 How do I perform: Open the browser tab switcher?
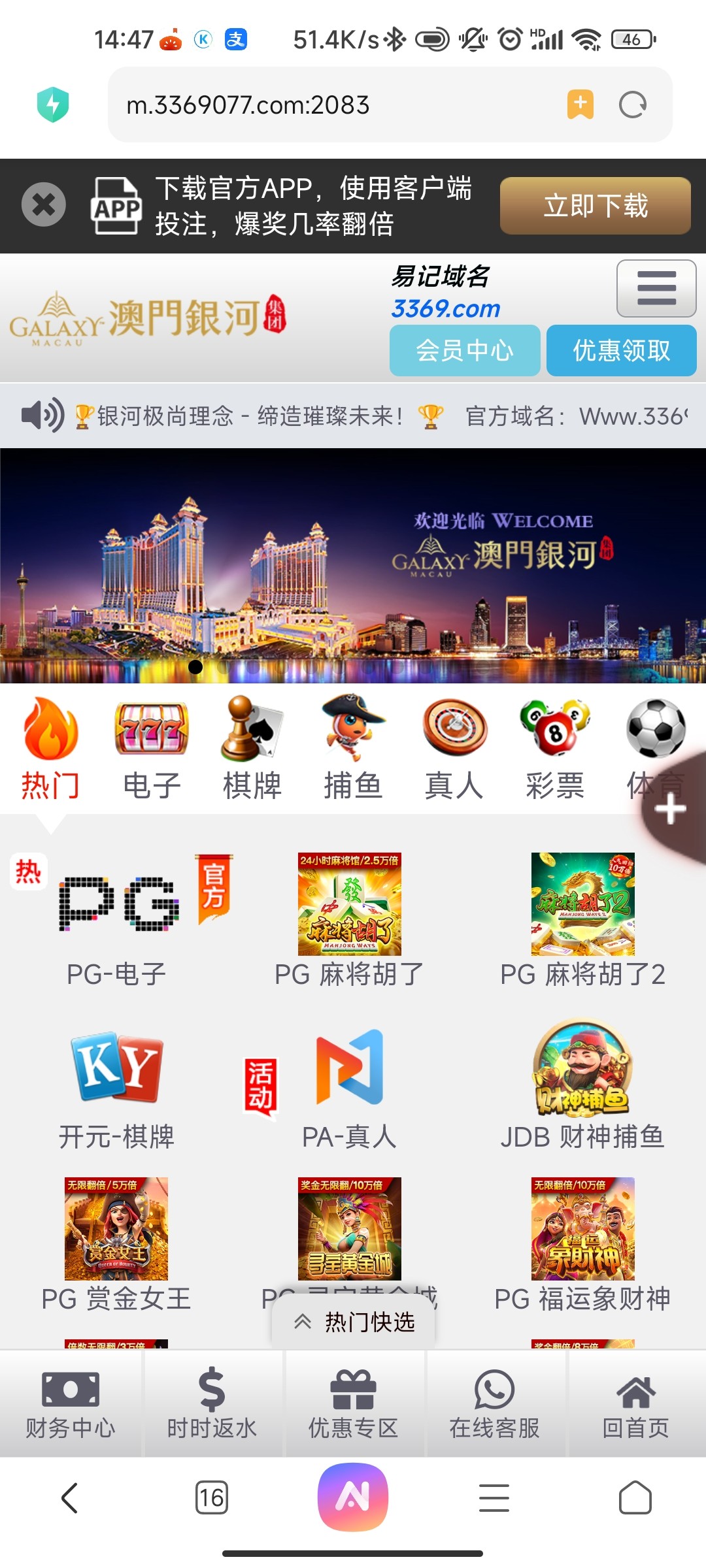(212, 1497)
